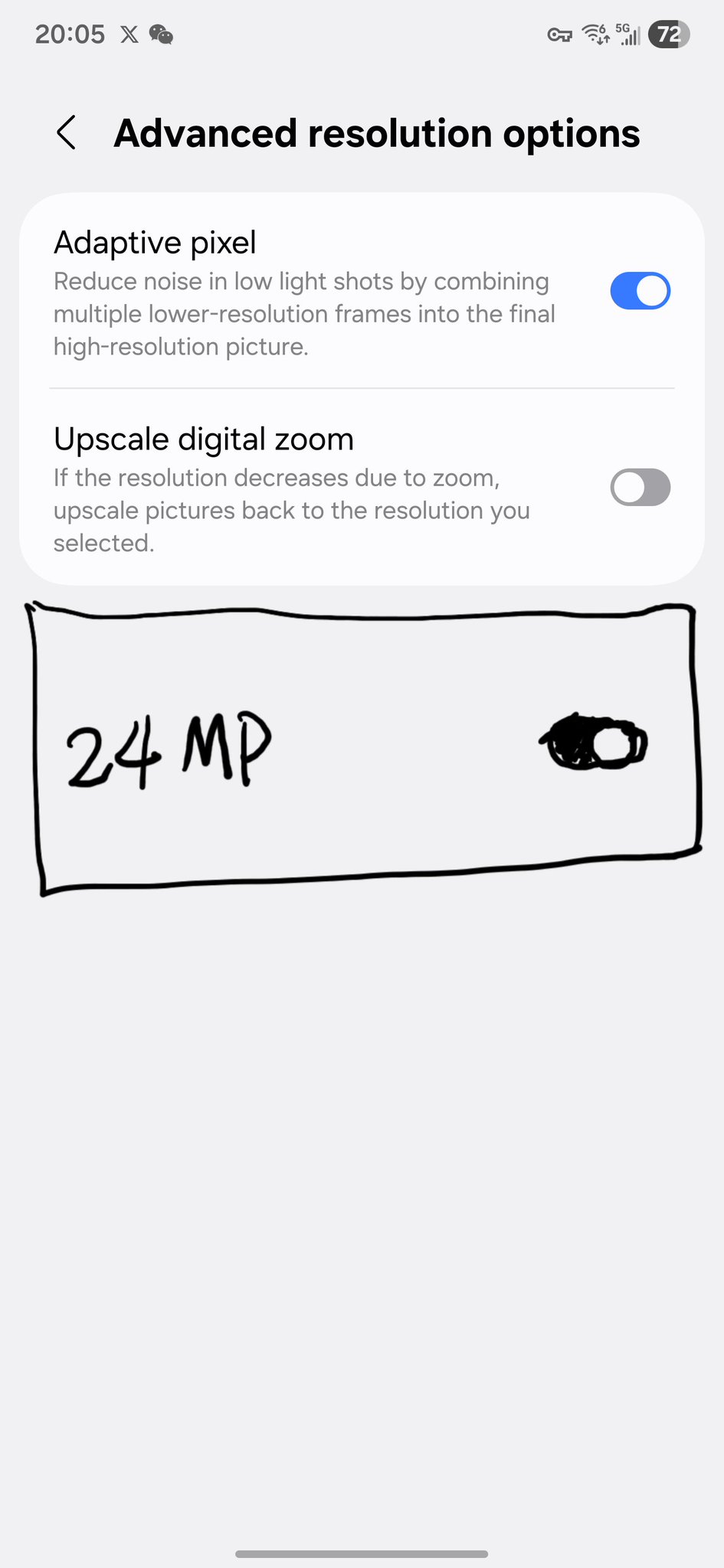Enable the Upscale digital zoom switch
The height and width of the screenshot is (1568, 724).
pyautogui.click(x=640, y=488)
